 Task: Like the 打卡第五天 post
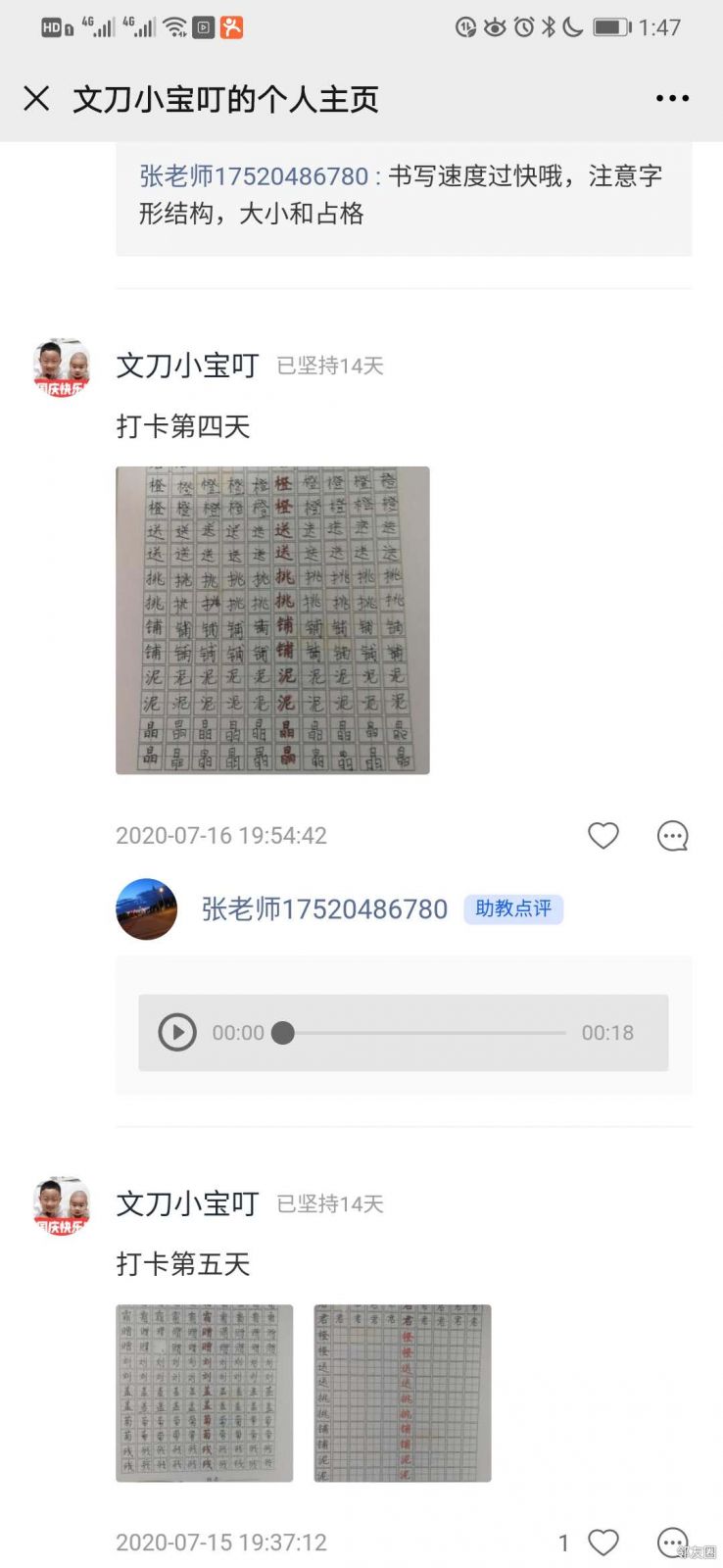point(602,1543)
